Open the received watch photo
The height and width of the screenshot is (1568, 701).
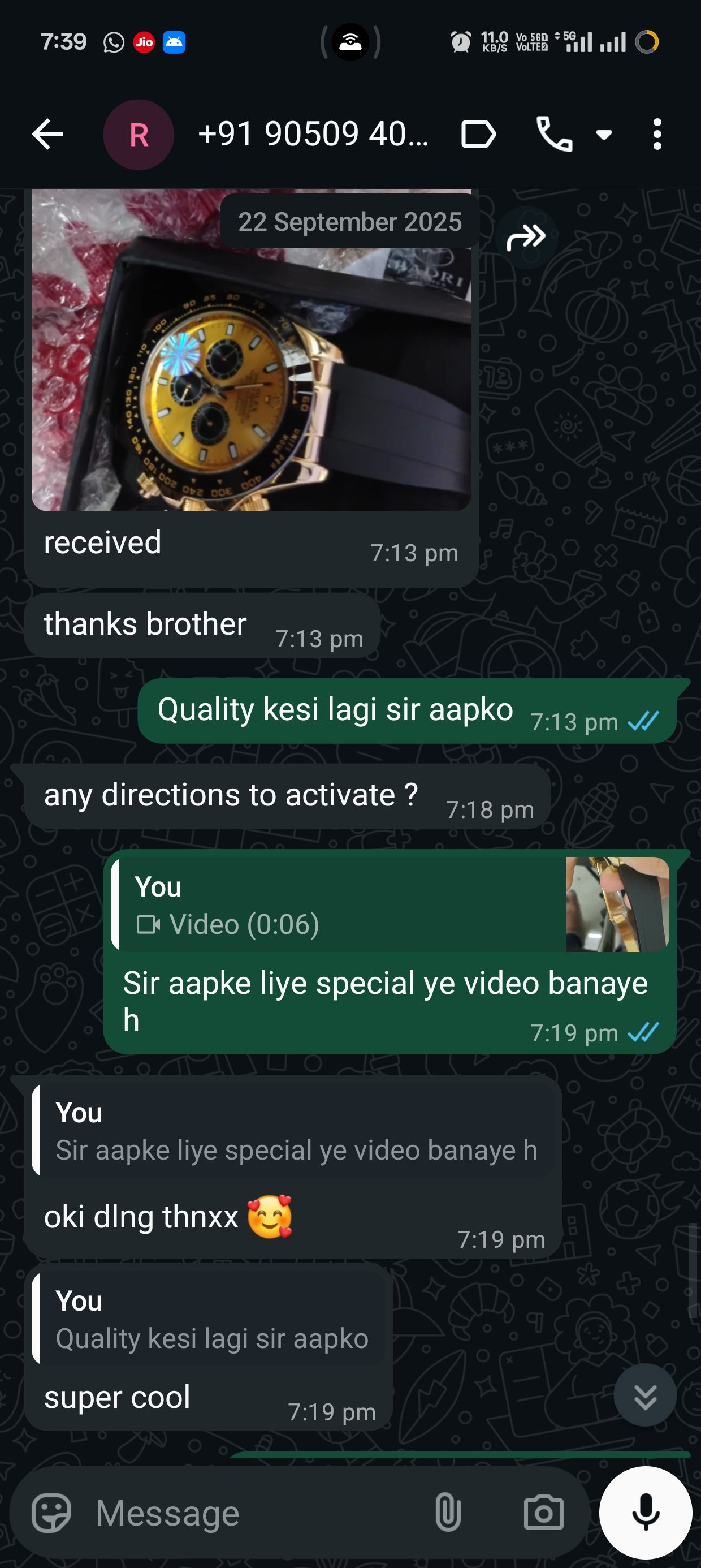(x=250, y=365)
